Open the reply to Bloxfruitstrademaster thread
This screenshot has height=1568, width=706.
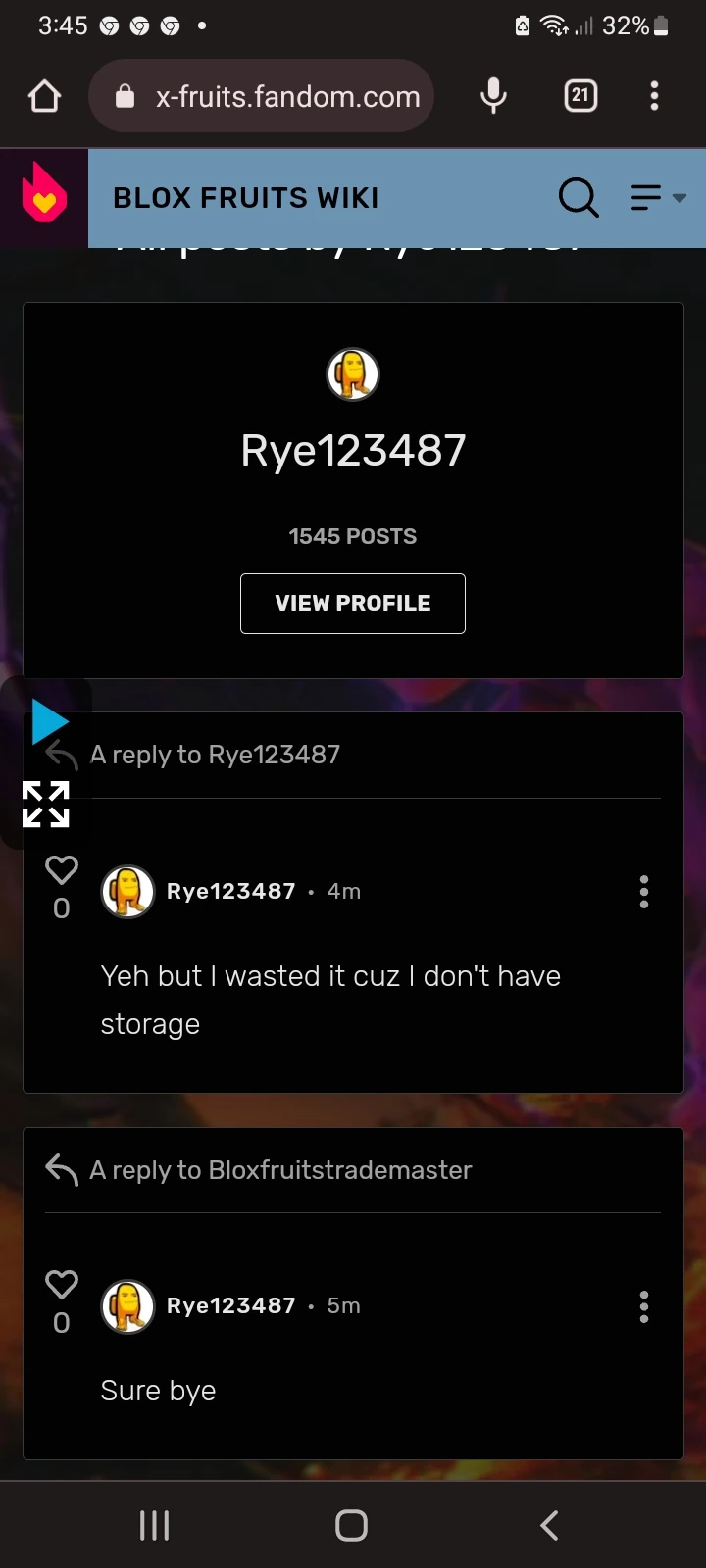(280, 1170)
